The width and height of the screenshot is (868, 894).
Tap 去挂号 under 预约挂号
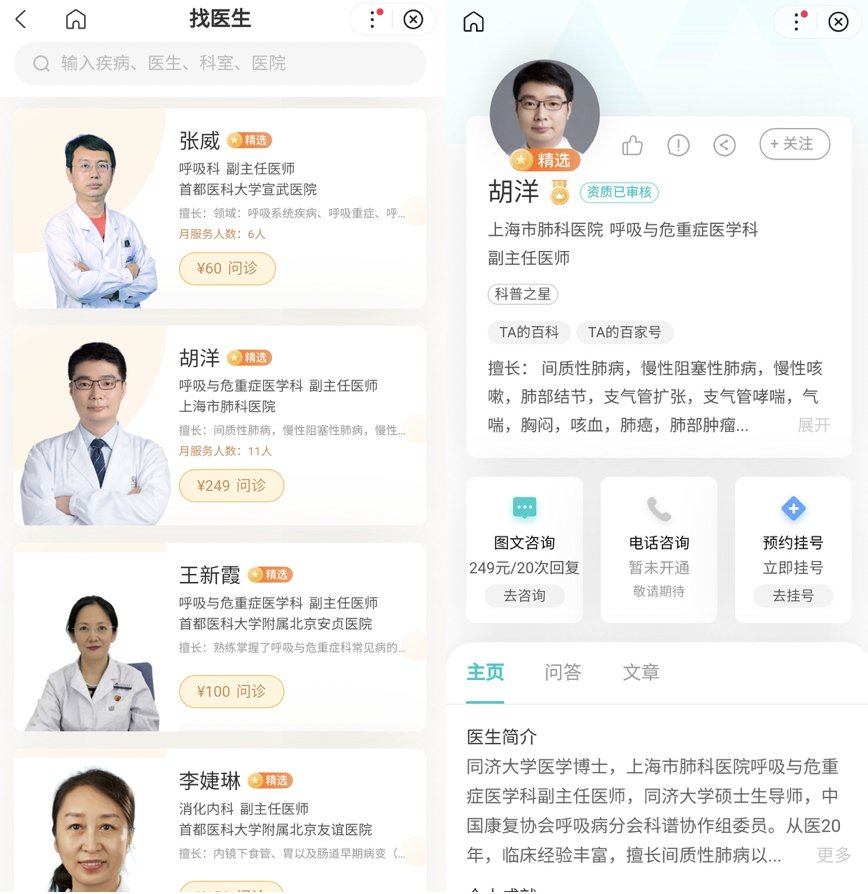[793, 595]
